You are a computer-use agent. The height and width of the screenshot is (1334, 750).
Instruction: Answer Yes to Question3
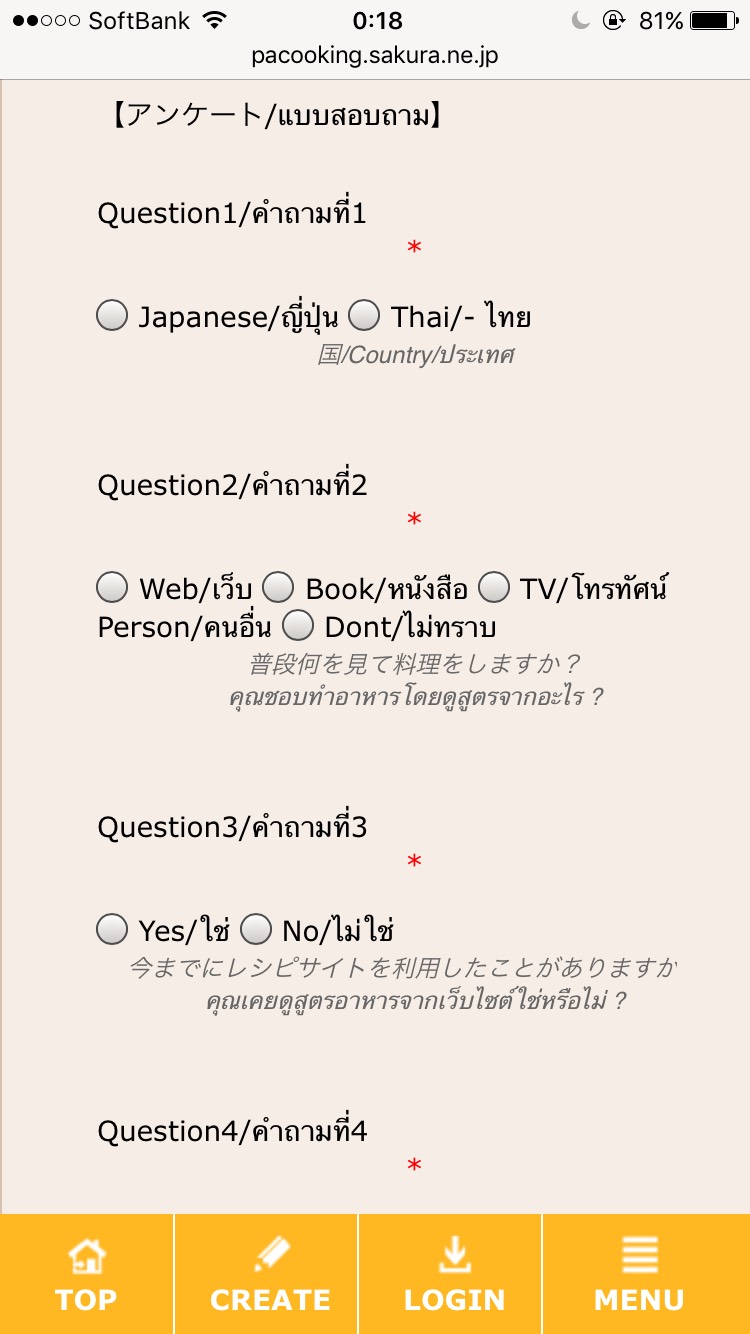[x=112, y=930]
